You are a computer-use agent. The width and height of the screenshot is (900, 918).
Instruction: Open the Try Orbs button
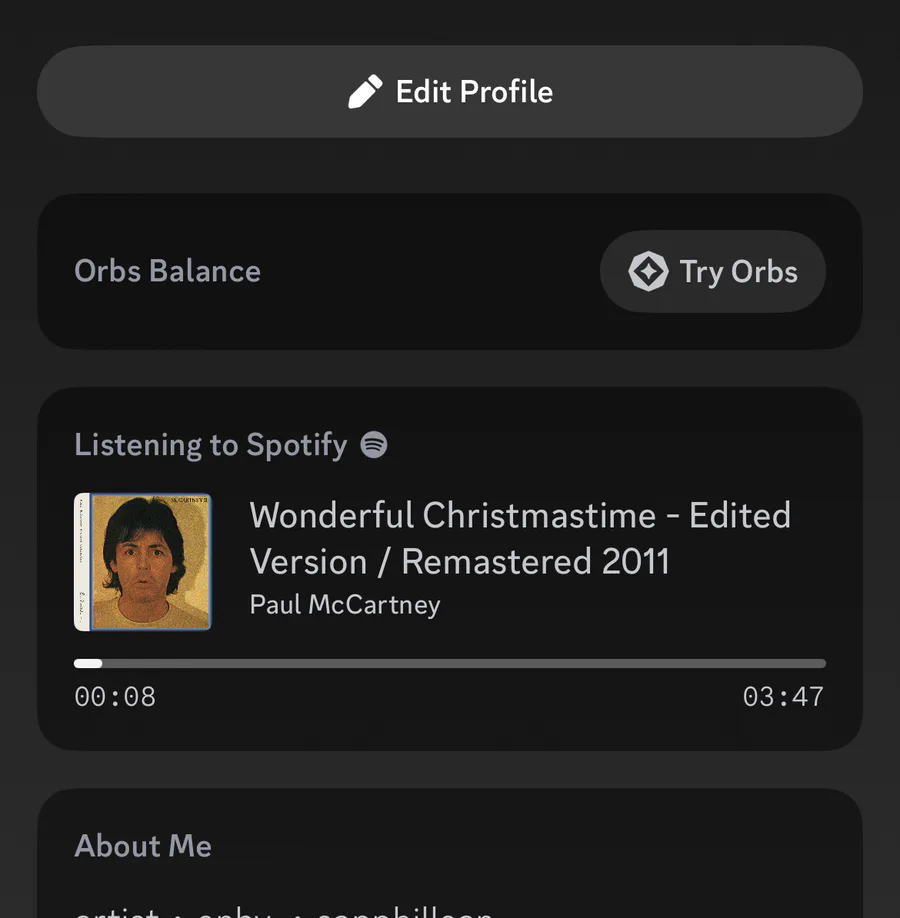point(712,272)
